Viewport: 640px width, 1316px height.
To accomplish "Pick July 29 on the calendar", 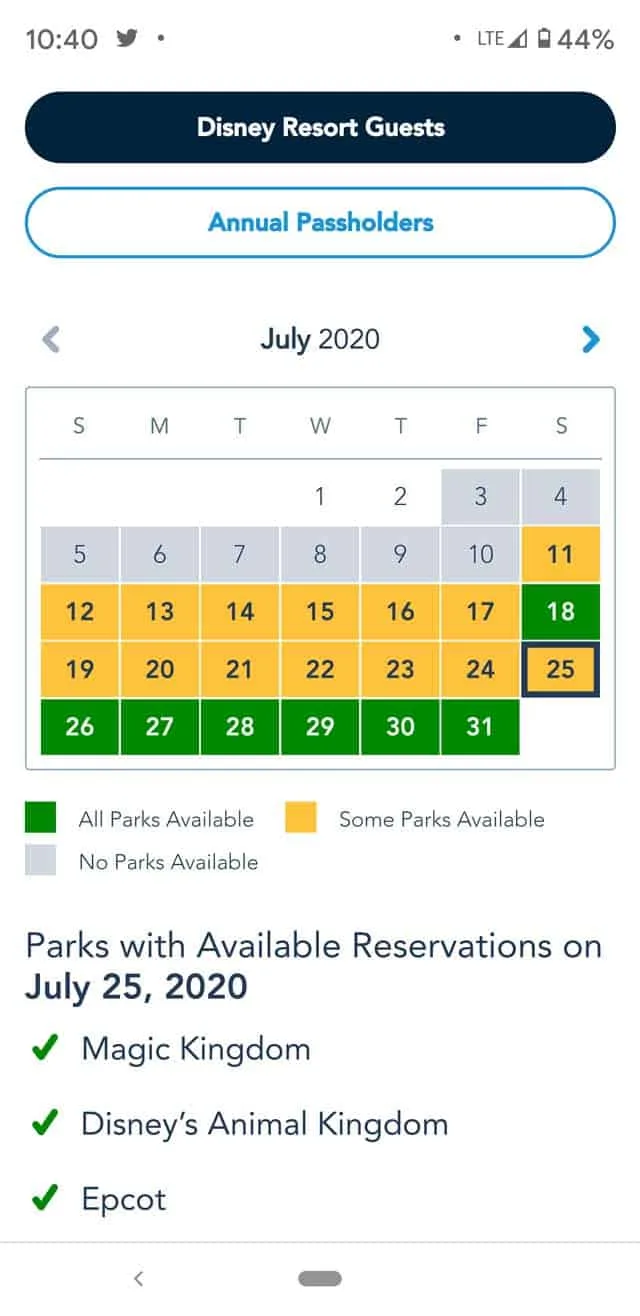I will (320, 726).
